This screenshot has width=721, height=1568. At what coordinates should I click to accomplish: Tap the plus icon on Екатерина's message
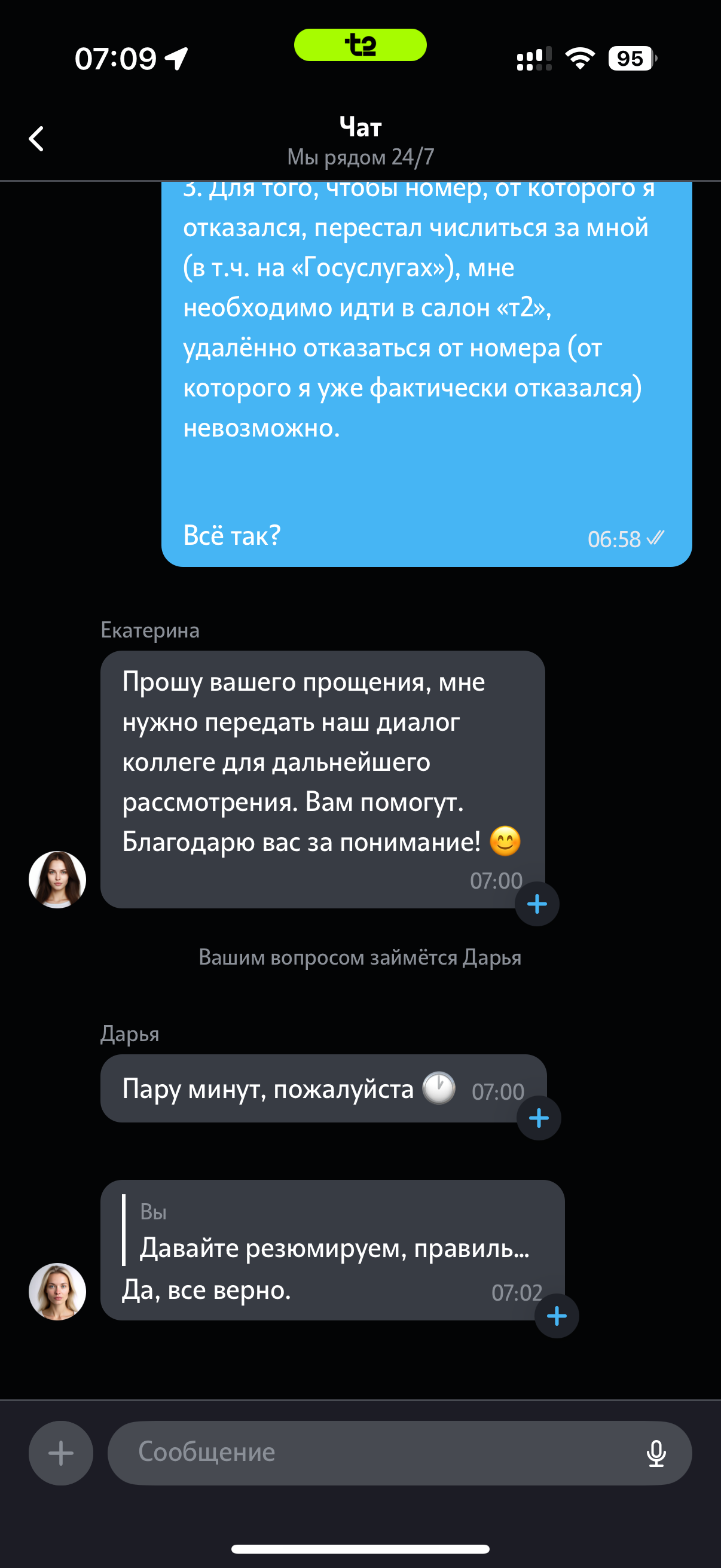(x=537, y=904)
